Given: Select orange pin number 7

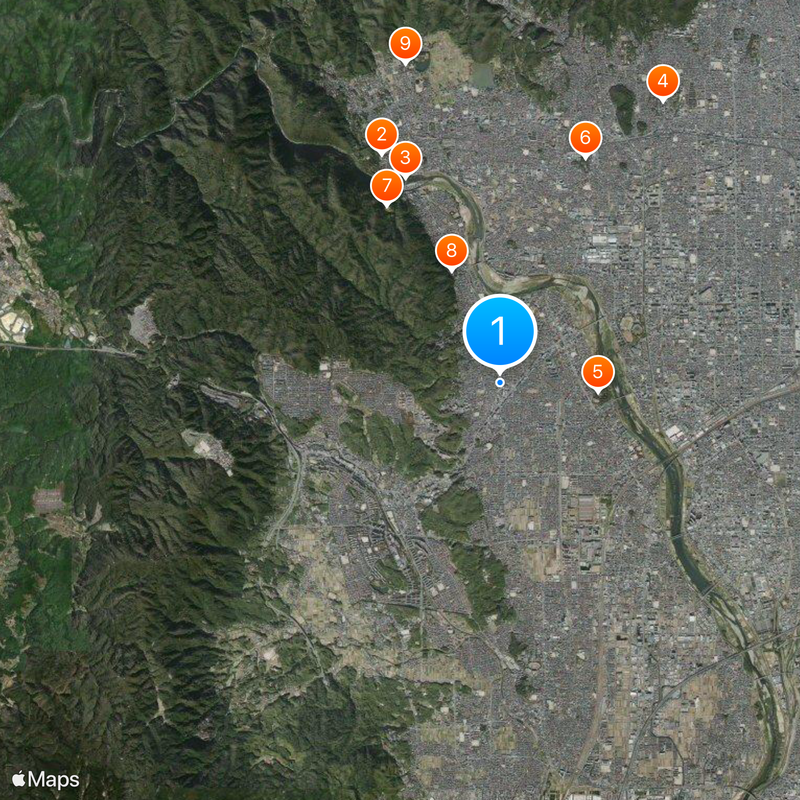Looking at the screenshot, I should click(x=387, y=185).
